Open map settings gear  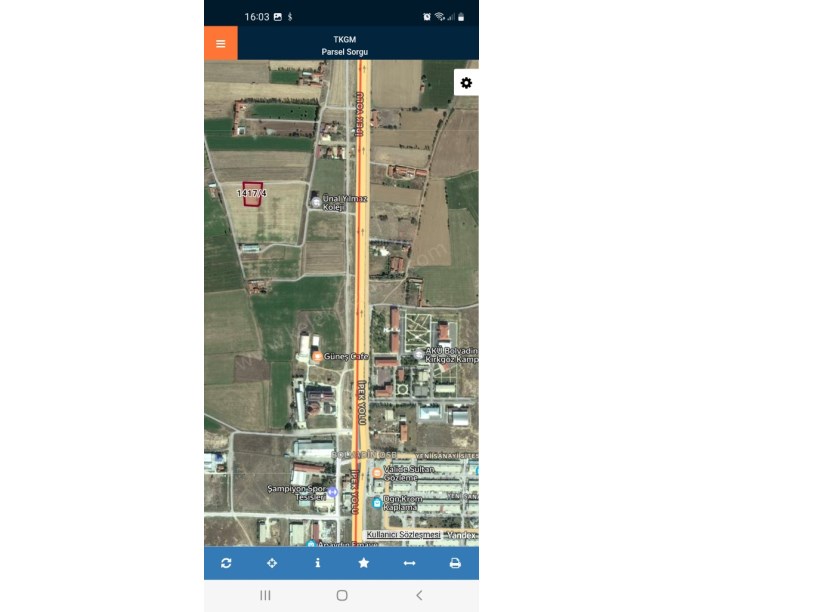tap(466, 83)
